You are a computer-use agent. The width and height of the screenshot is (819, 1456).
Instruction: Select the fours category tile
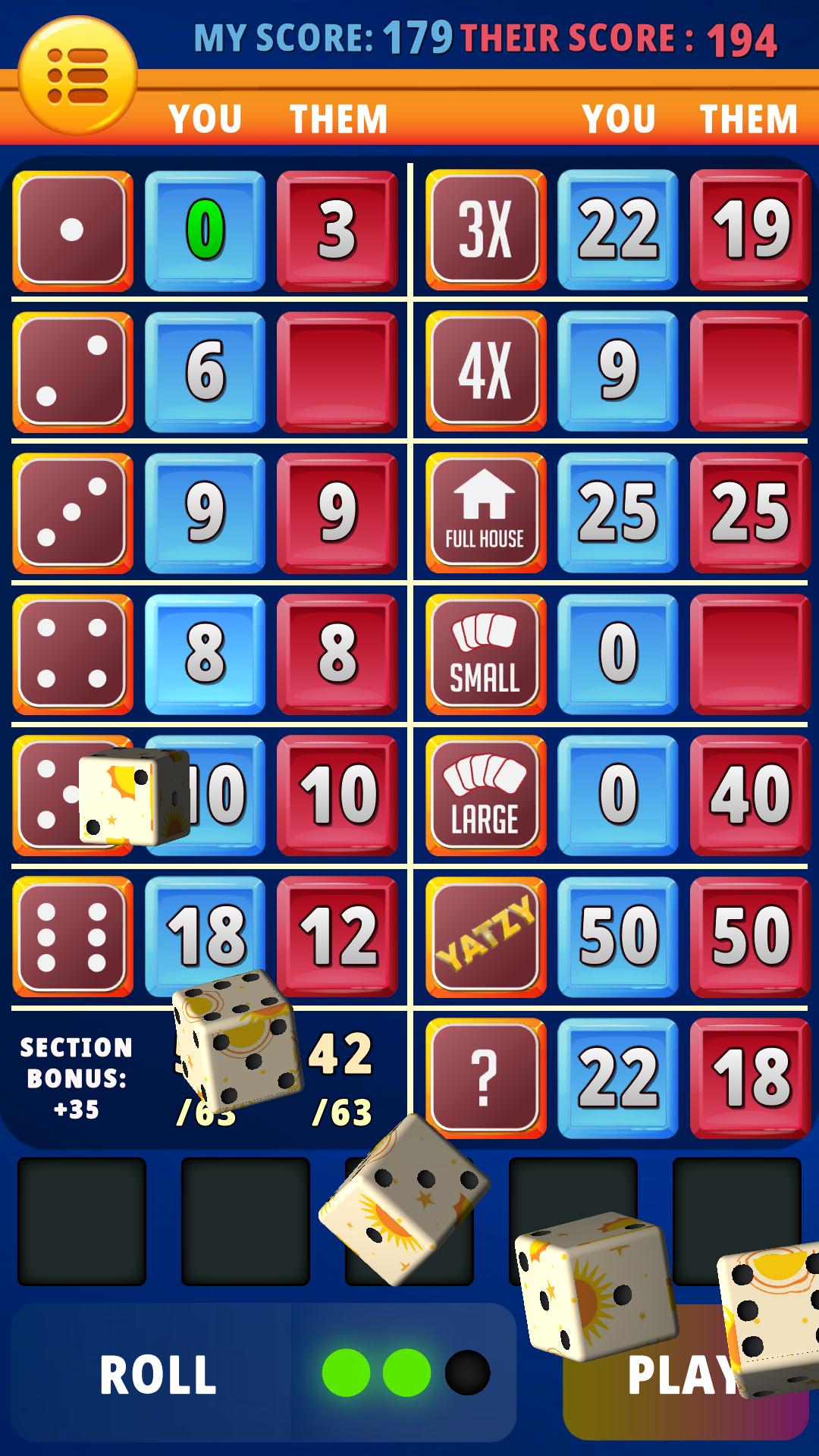[73, 654]
